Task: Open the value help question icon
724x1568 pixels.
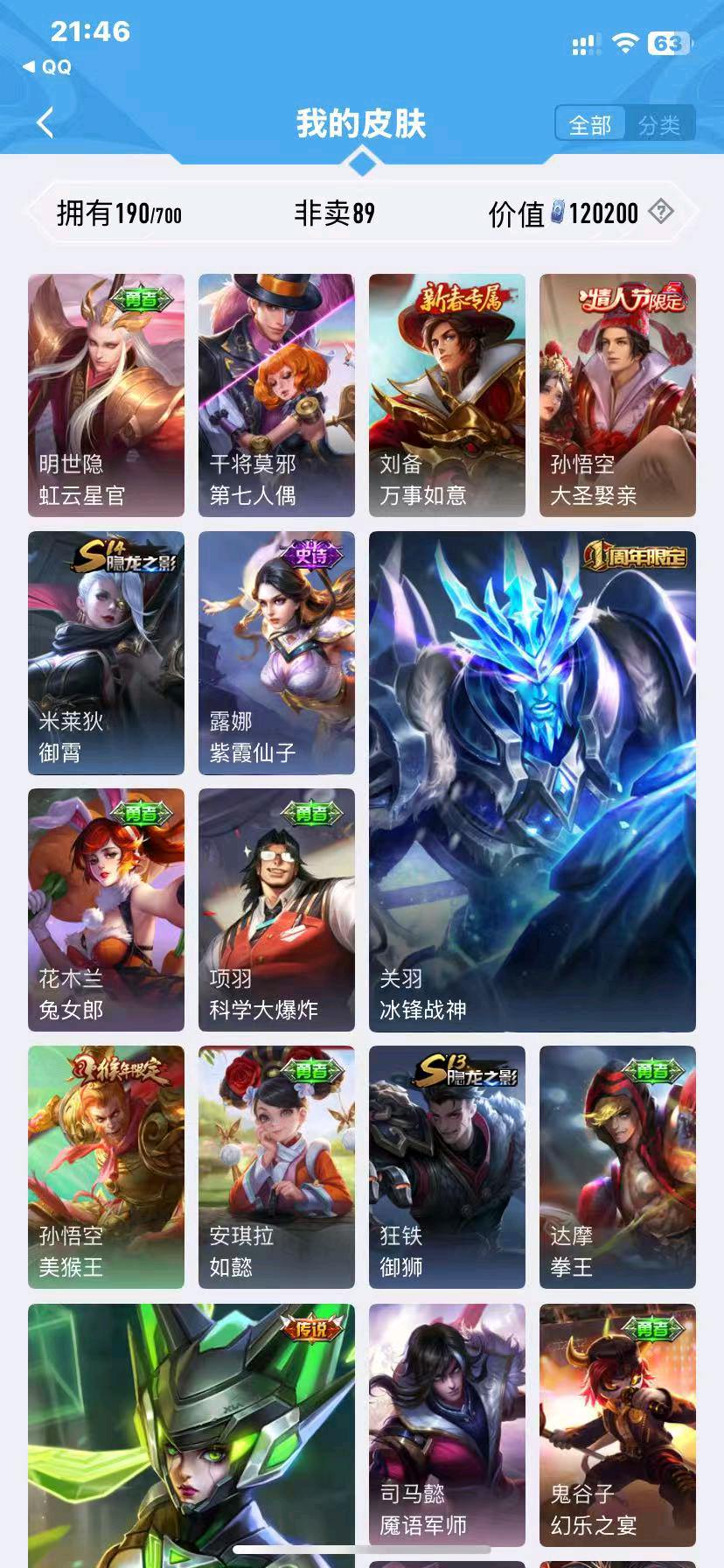Action: (x=662, y=212)
